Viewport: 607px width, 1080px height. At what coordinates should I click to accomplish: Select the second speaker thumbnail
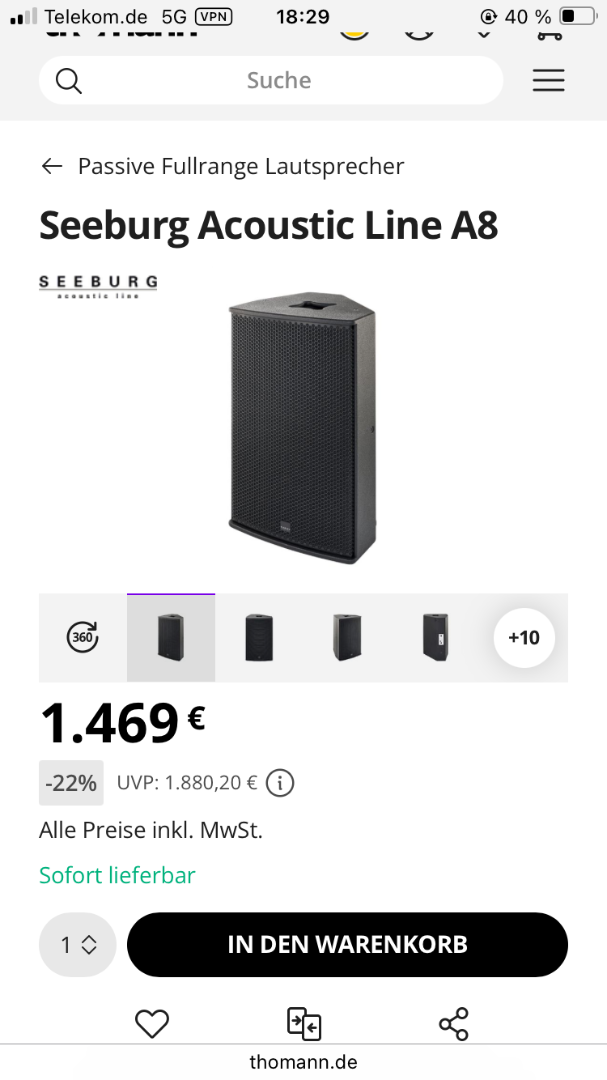point(259,637)
